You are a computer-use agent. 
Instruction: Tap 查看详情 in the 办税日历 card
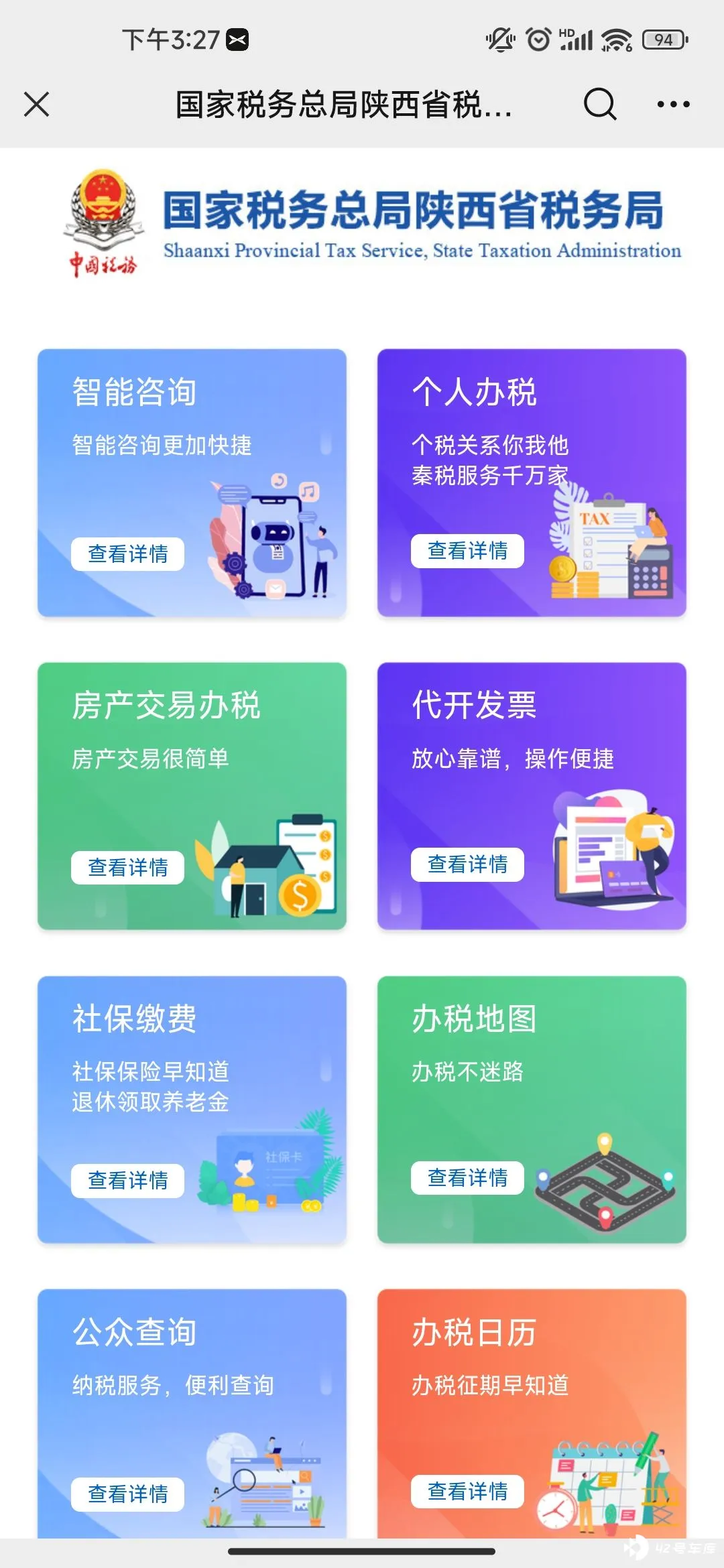(x=467, y=1491)
